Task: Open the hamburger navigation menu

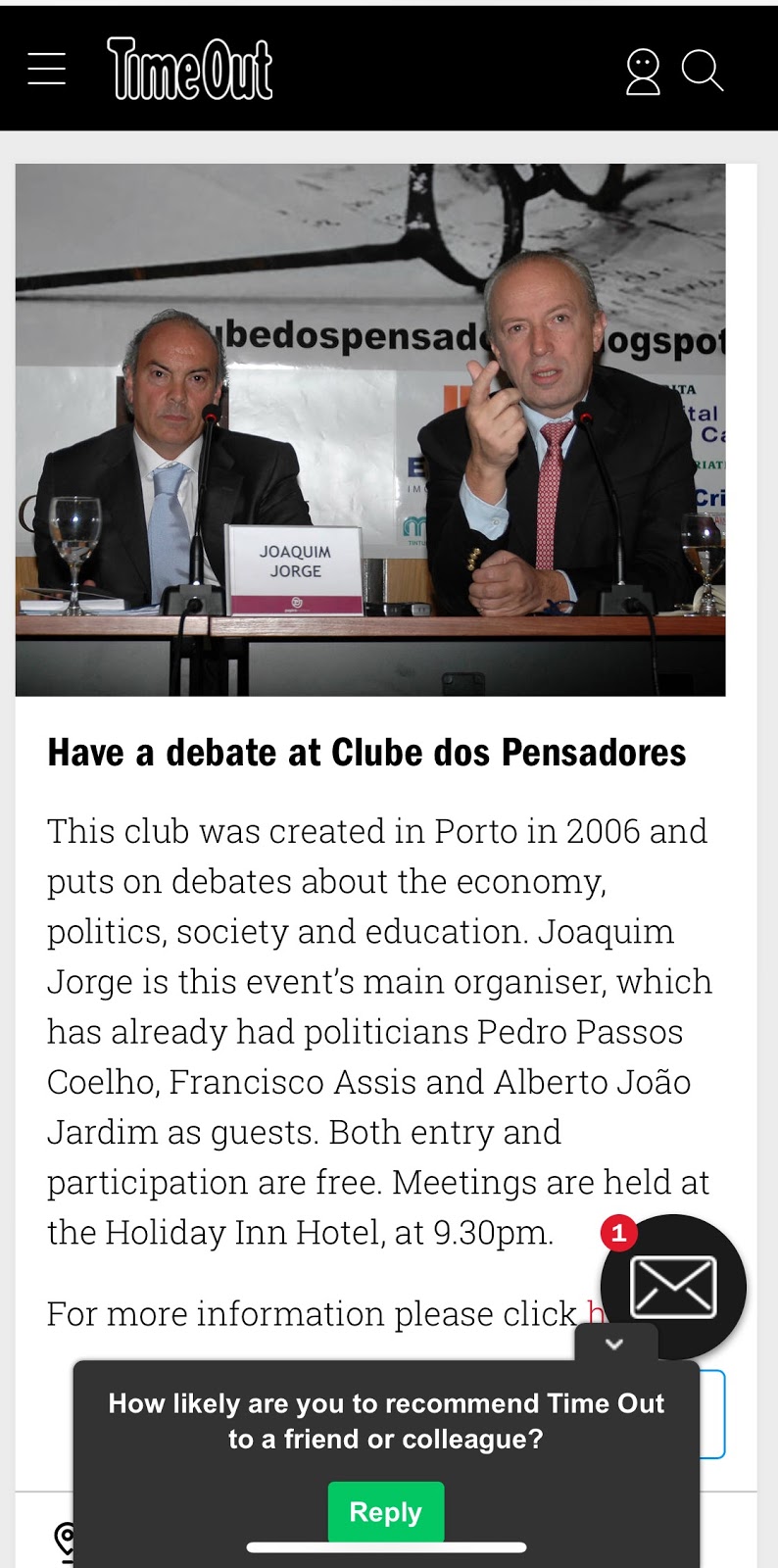Action: coord(46,70)
